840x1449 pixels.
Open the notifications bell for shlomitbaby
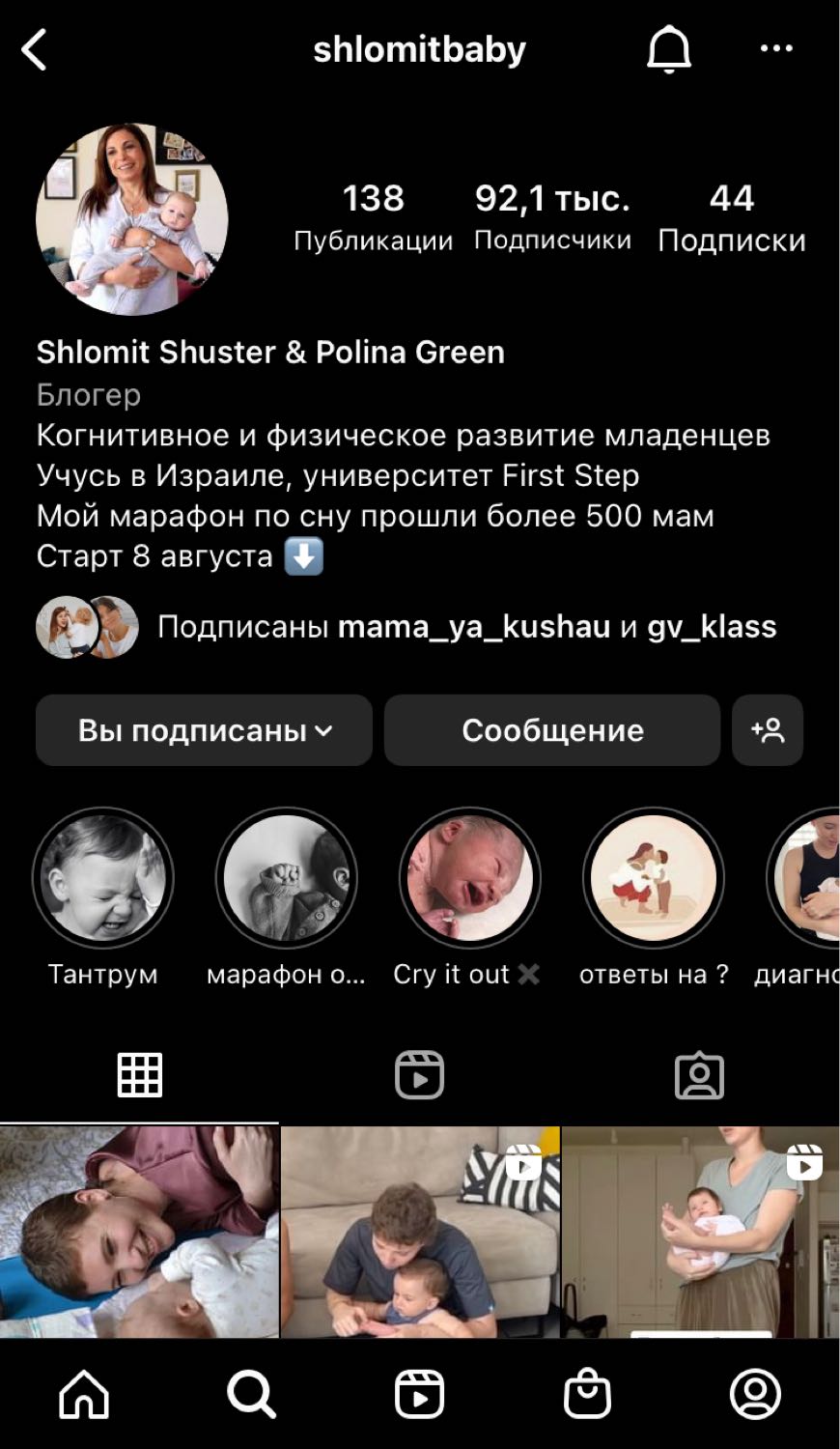pos(669,49)
